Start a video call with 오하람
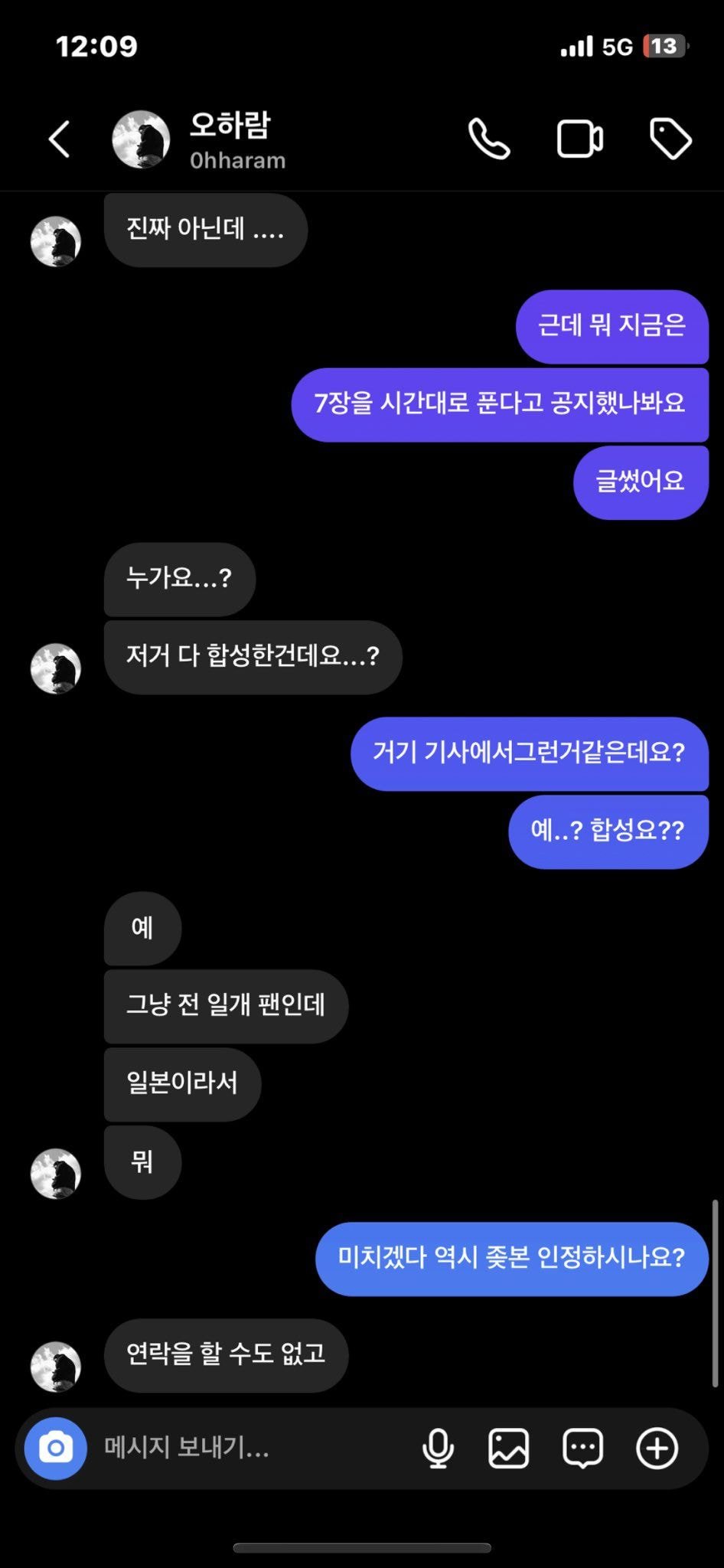This screenshot has width=724, height=1568. pyautogui.click(x=579, y=139)
